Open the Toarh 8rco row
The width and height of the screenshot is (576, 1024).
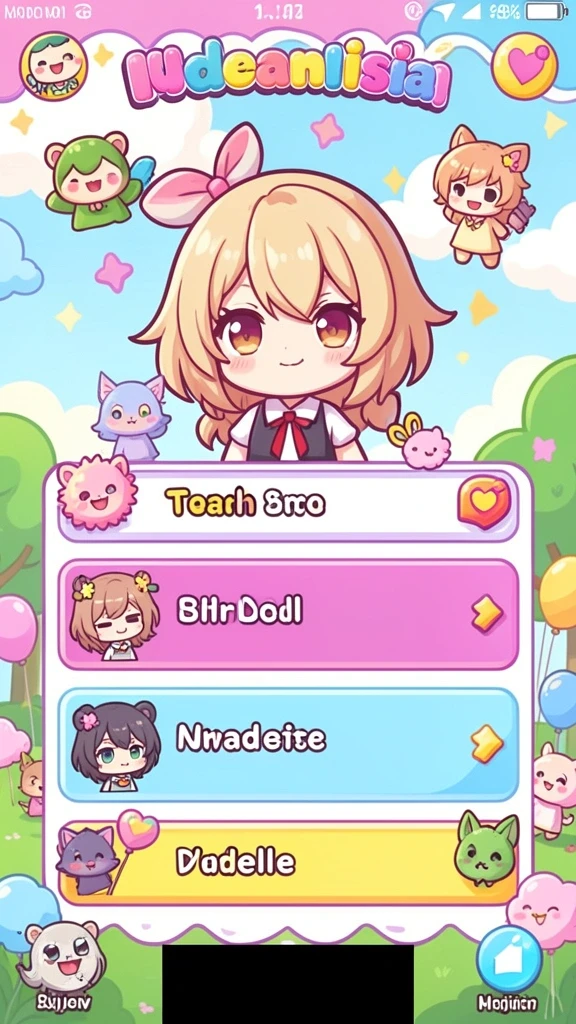pyautogui.click(x=288, y=503)
